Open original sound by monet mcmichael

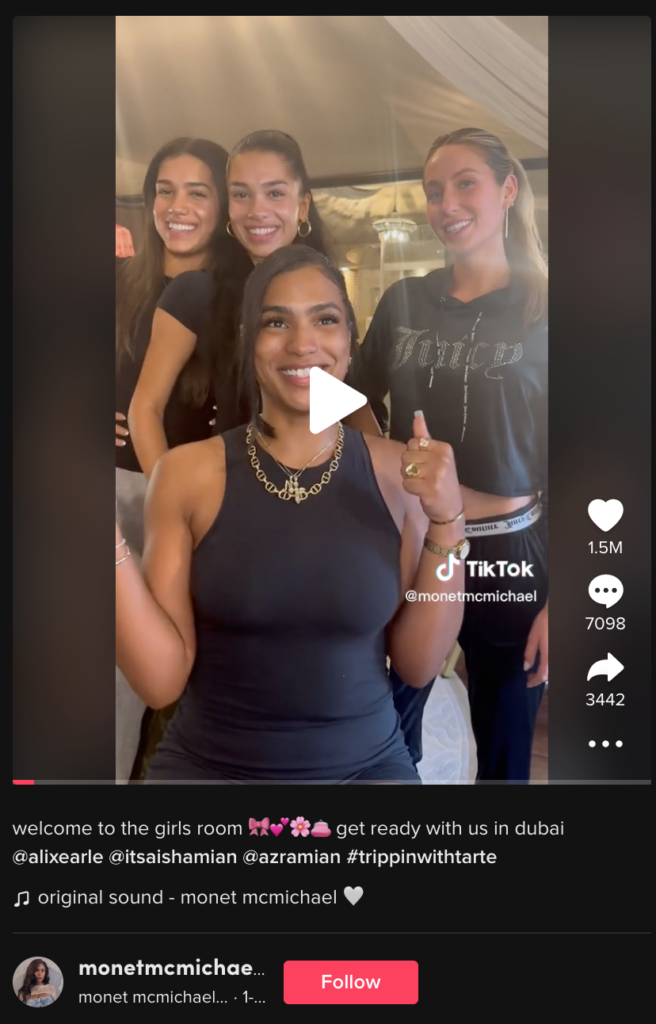tap(188, 897)
